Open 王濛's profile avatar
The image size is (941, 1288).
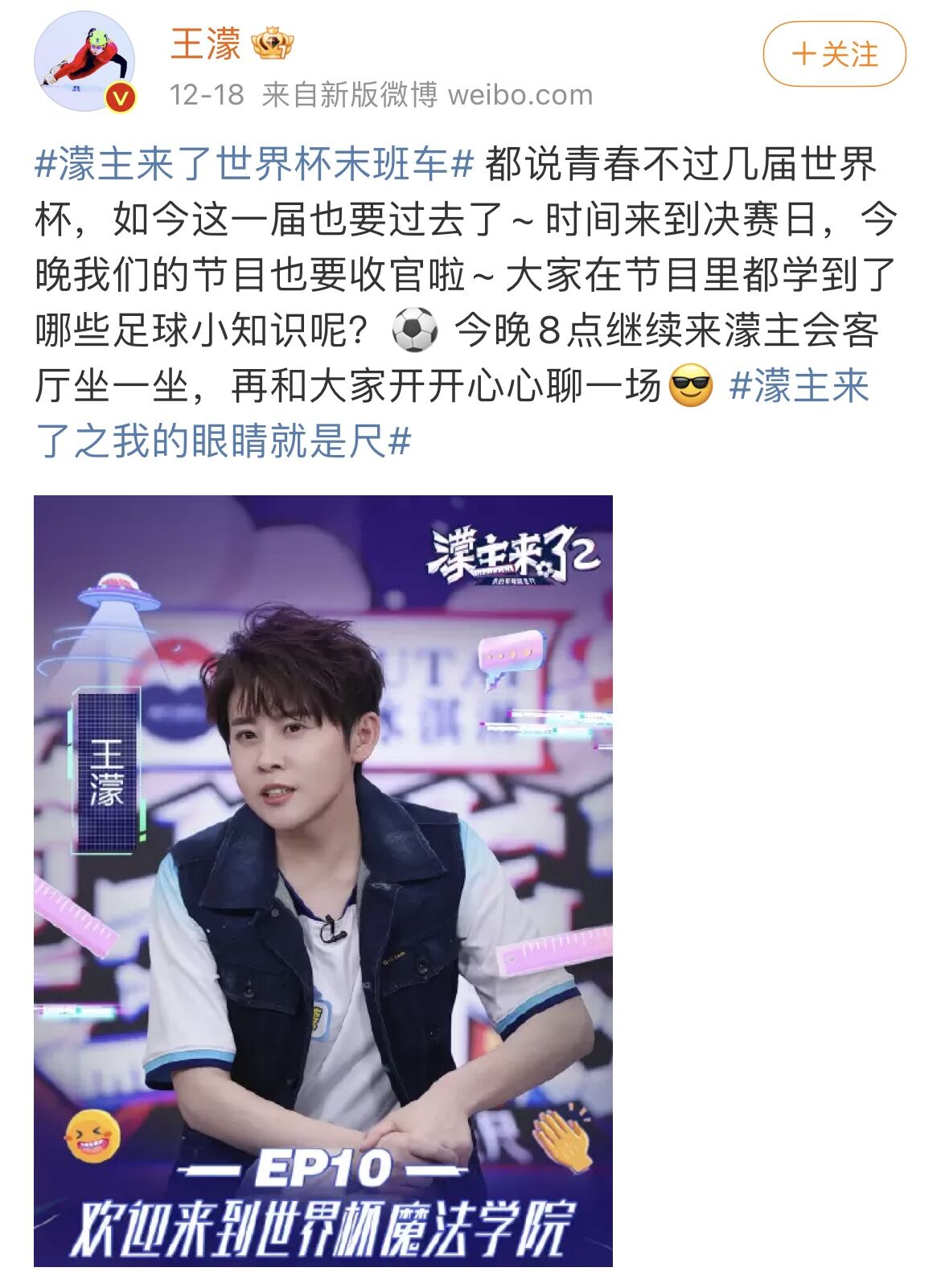(84, 62)
